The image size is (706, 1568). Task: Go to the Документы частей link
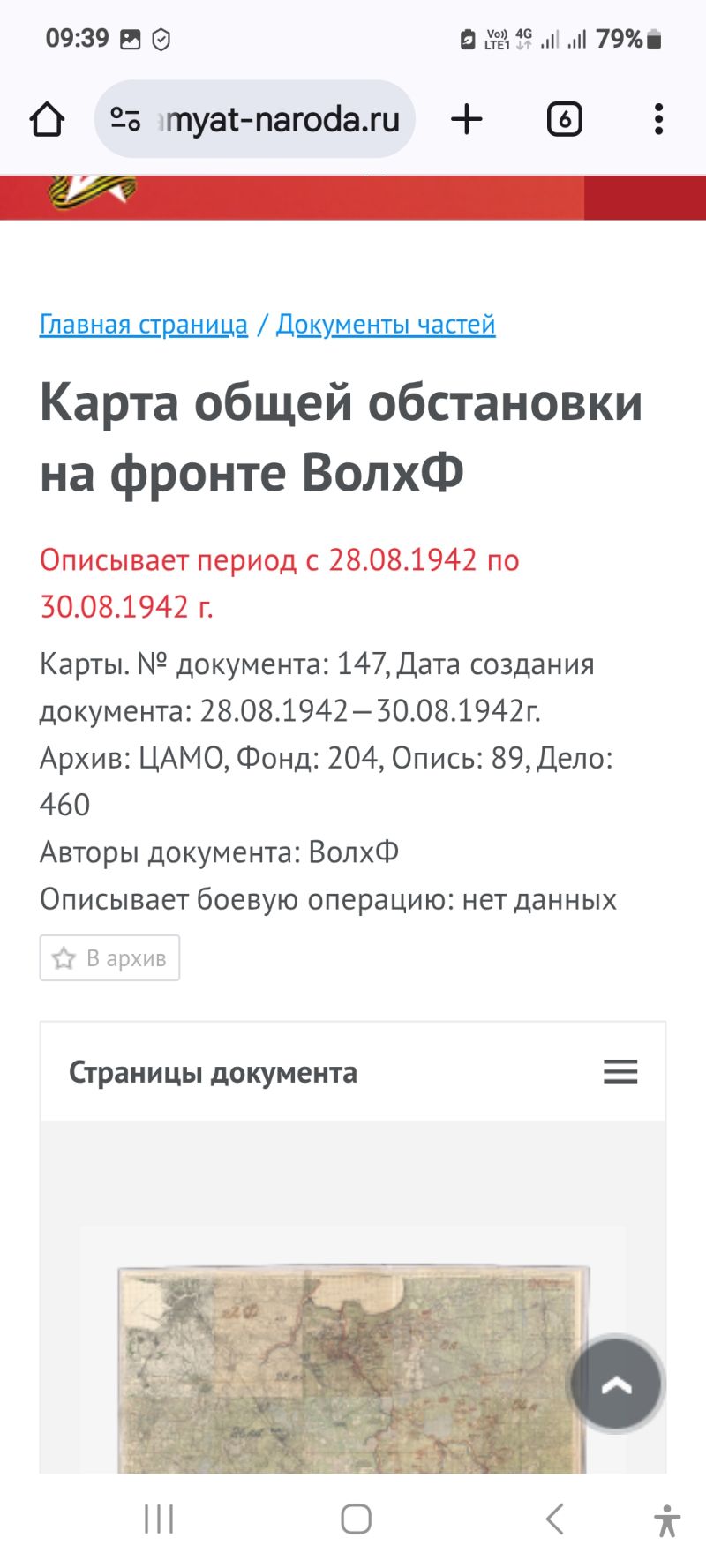[x=386, y=325]
